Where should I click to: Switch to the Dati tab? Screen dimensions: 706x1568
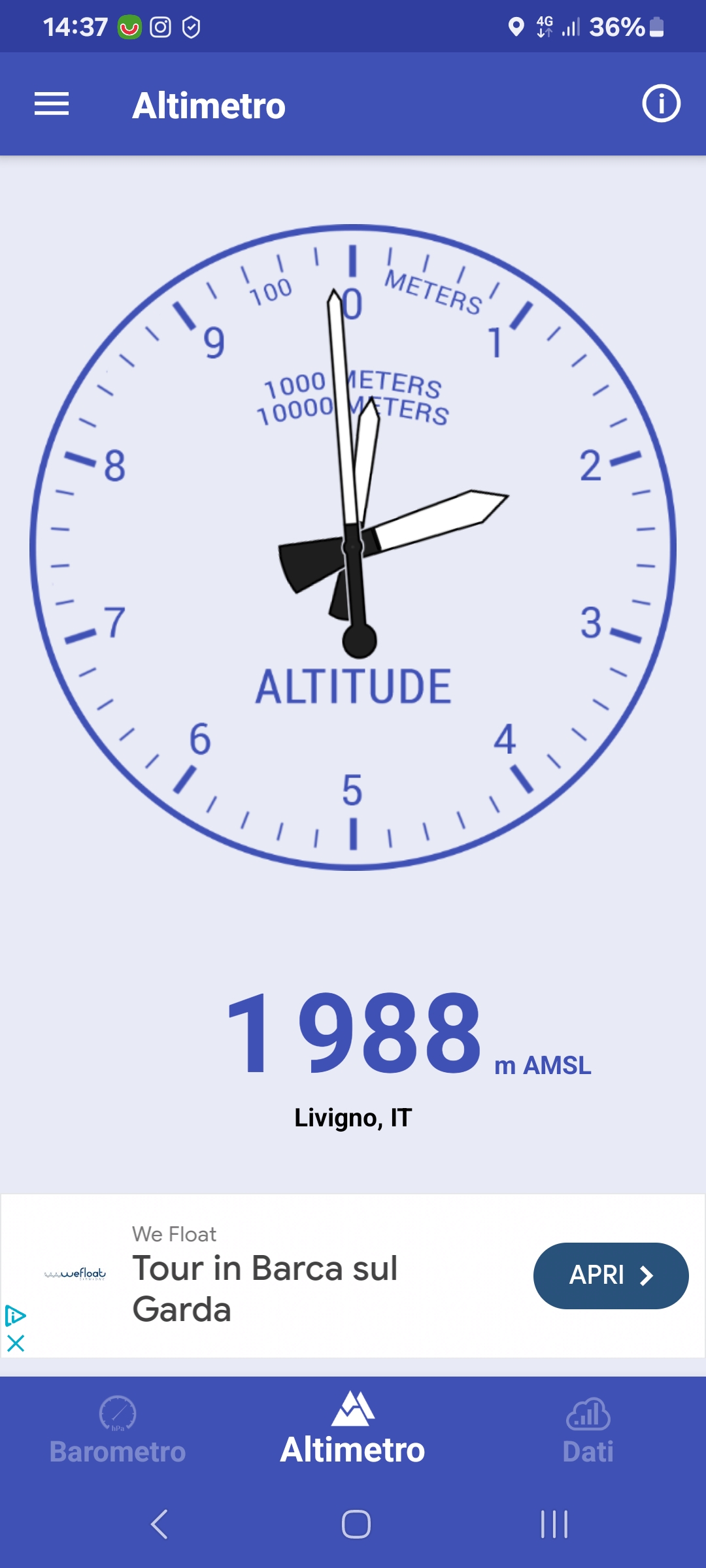click(x=588, y=1431)
